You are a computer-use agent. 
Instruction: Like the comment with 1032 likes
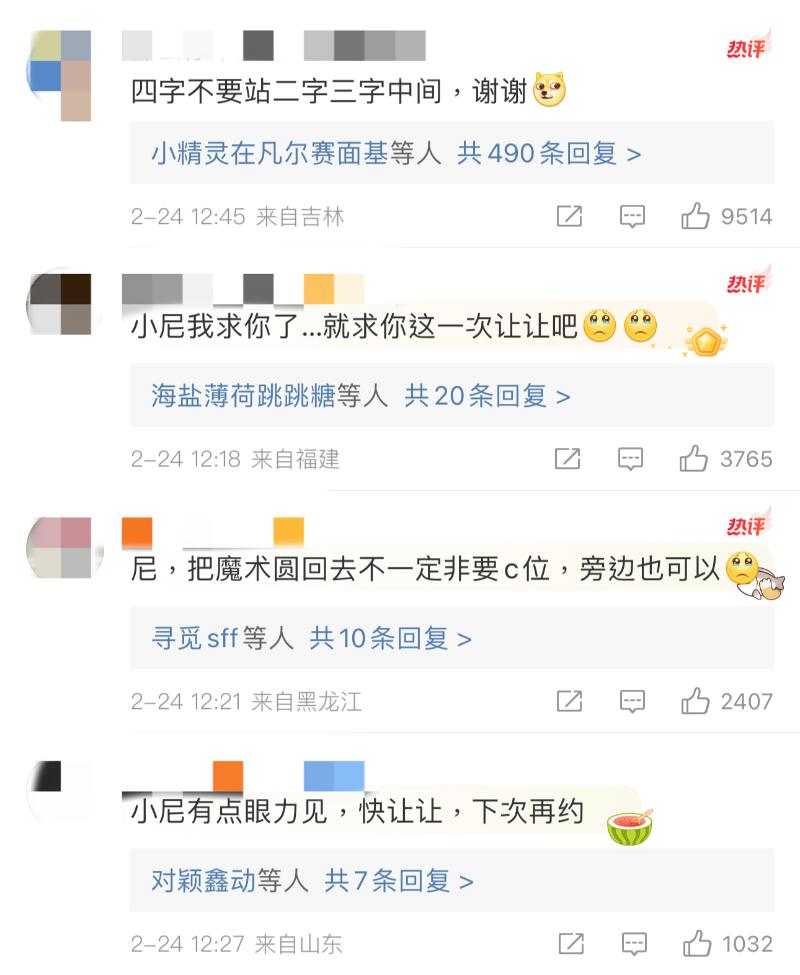pos(695,943)
